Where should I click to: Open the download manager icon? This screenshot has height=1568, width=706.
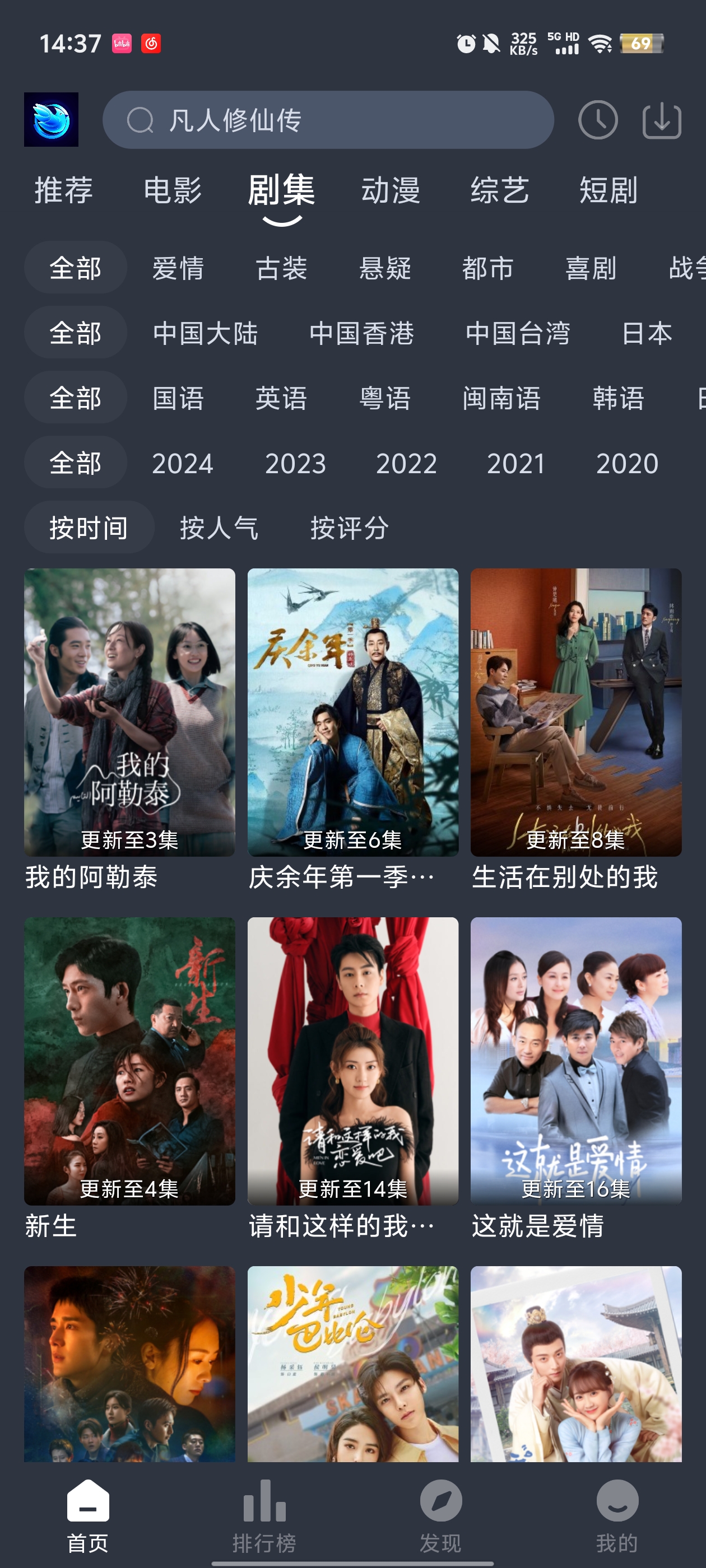point(662,120)
